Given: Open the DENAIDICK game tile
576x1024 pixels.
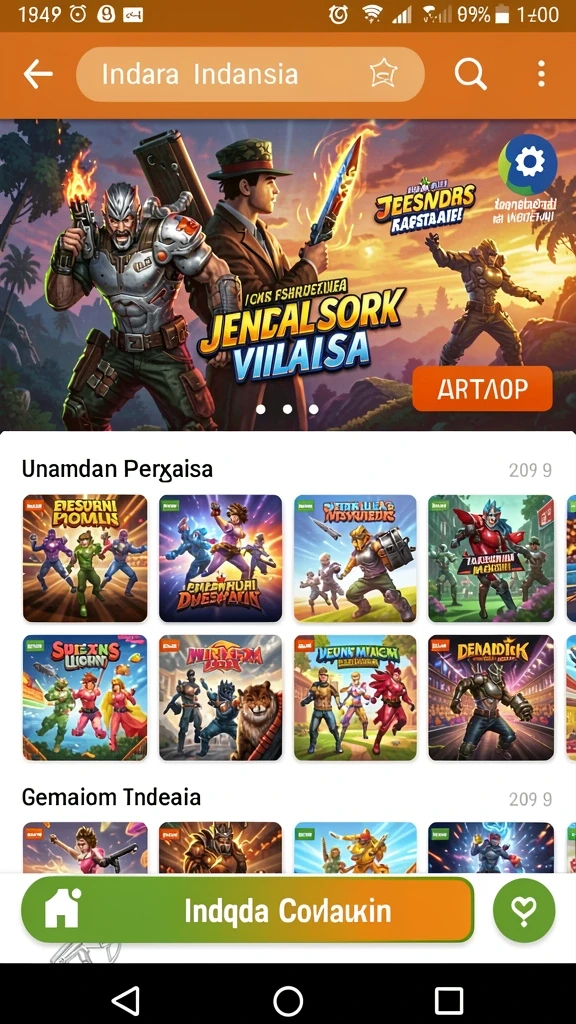Looking at the screenshot, I should point(491,698).
